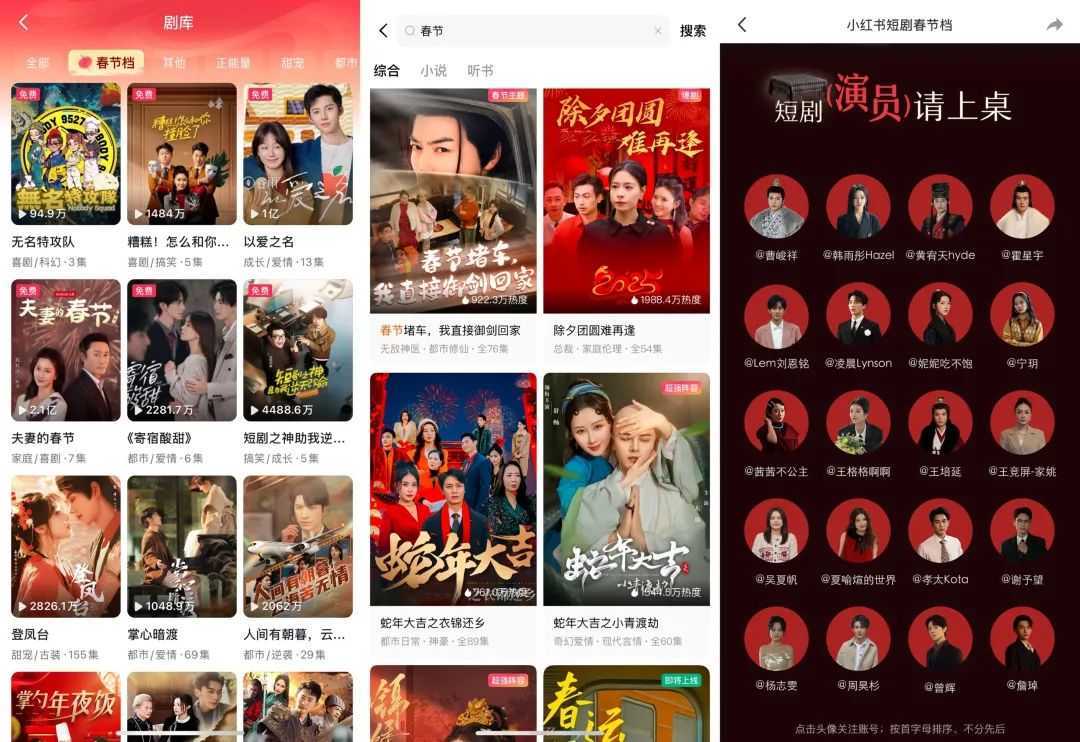The image size is (1080, 742).
Task: Open 除夕团圆难再逢 result
Action: (x=626, y=200)
